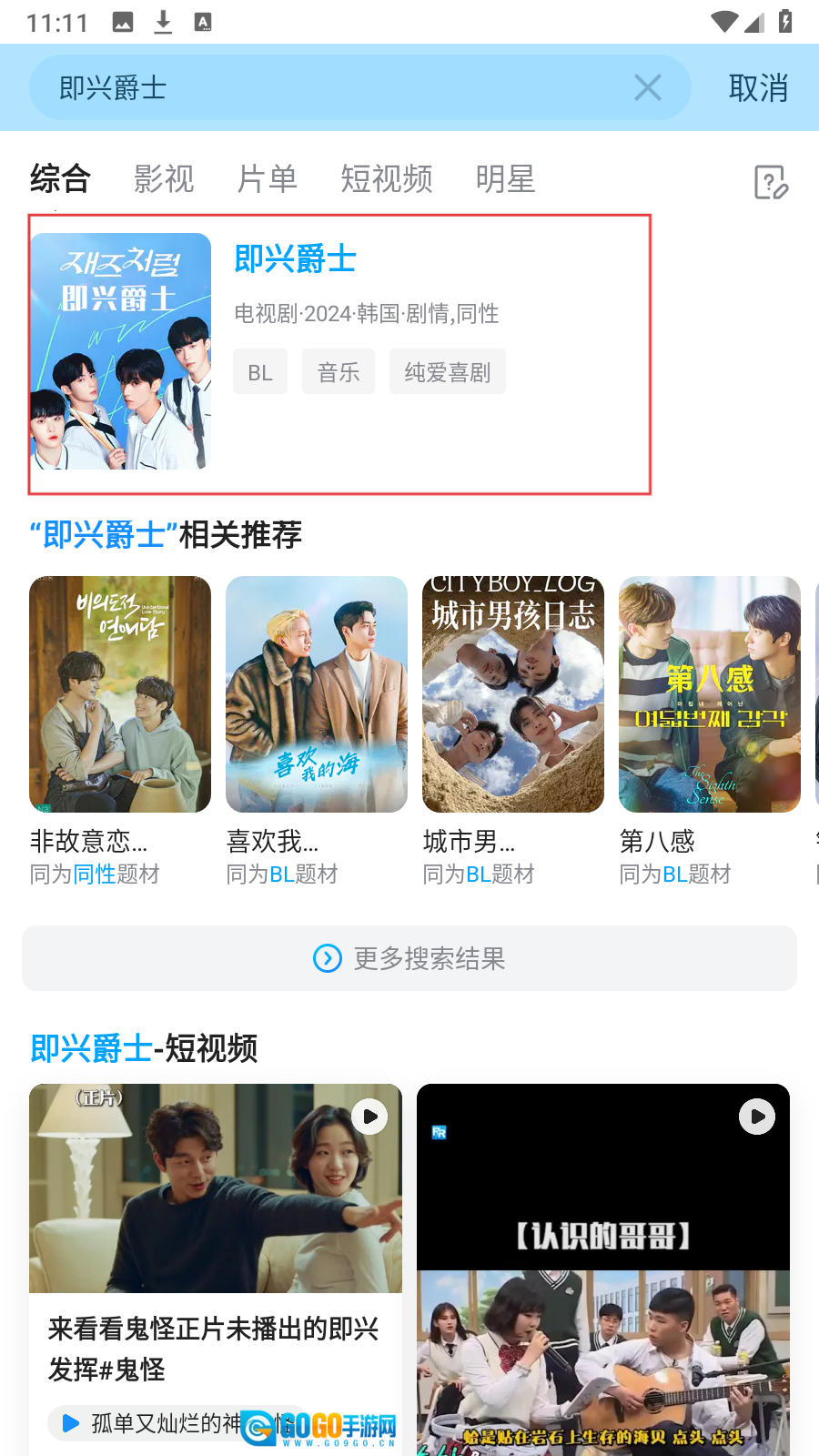Open the 短视频 tab
The width and height of the screenshot is (819, 1456).
(x=387, y=179)
